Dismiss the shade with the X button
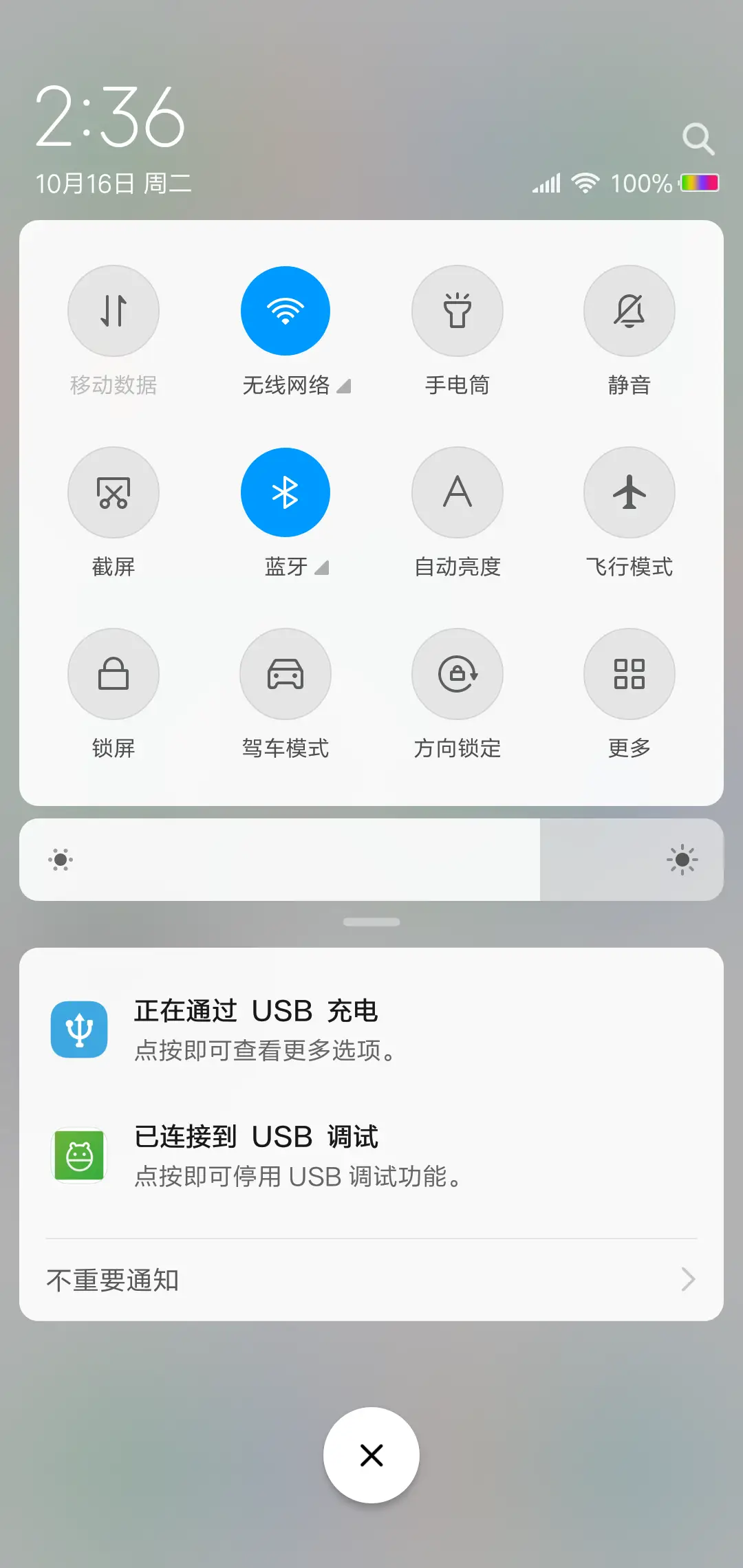743x1568 pixels. tap(371, 1455)
